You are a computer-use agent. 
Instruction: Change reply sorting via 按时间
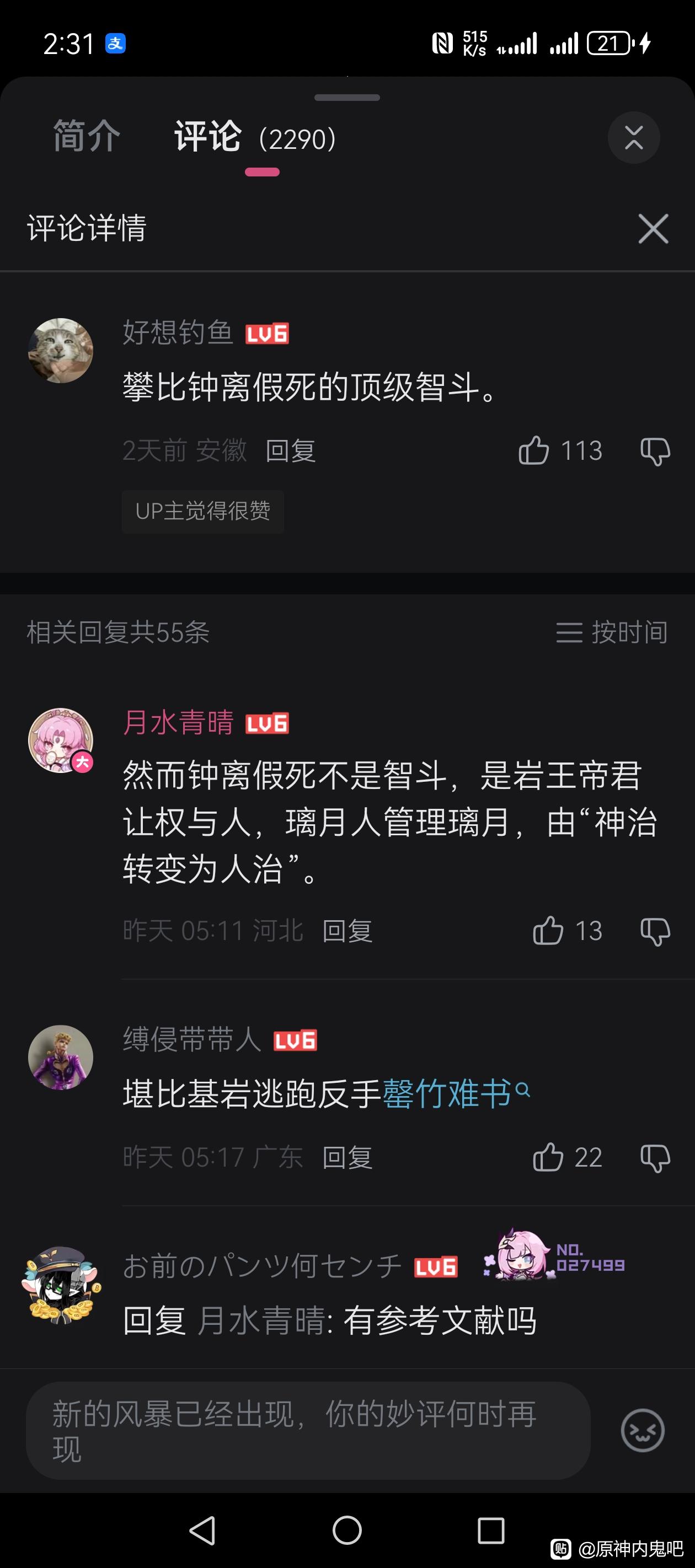click(612, 632)
